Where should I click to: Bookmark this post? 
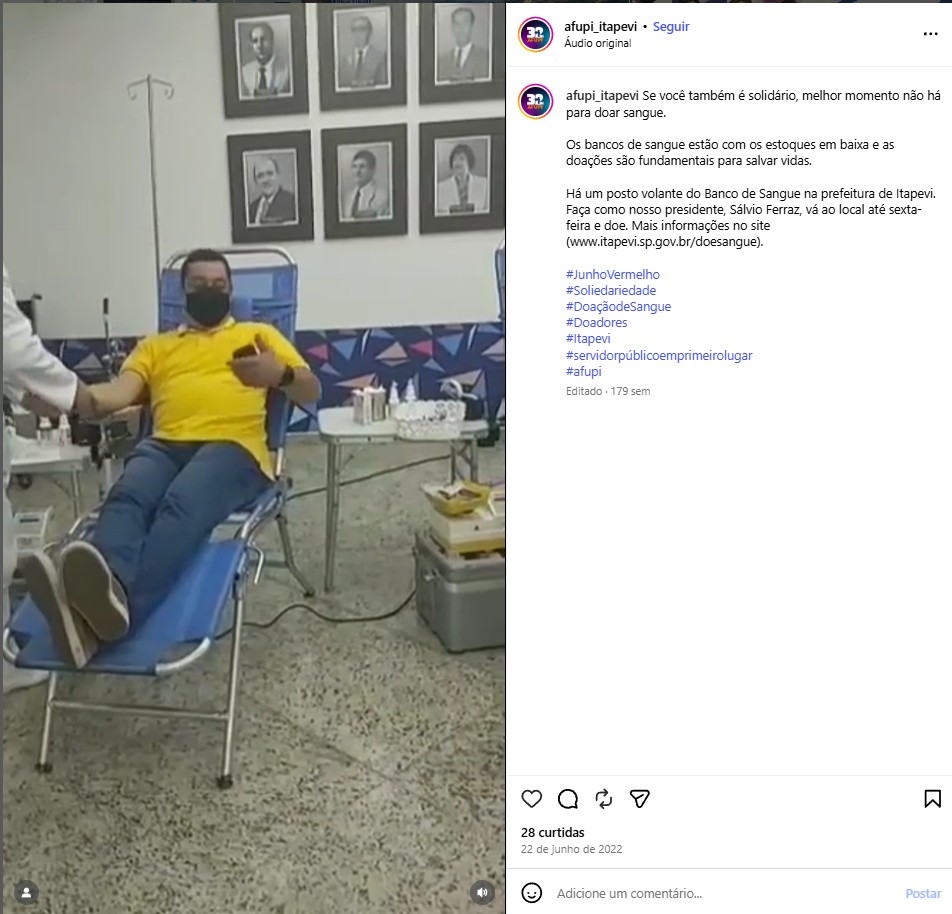[932, 799]
